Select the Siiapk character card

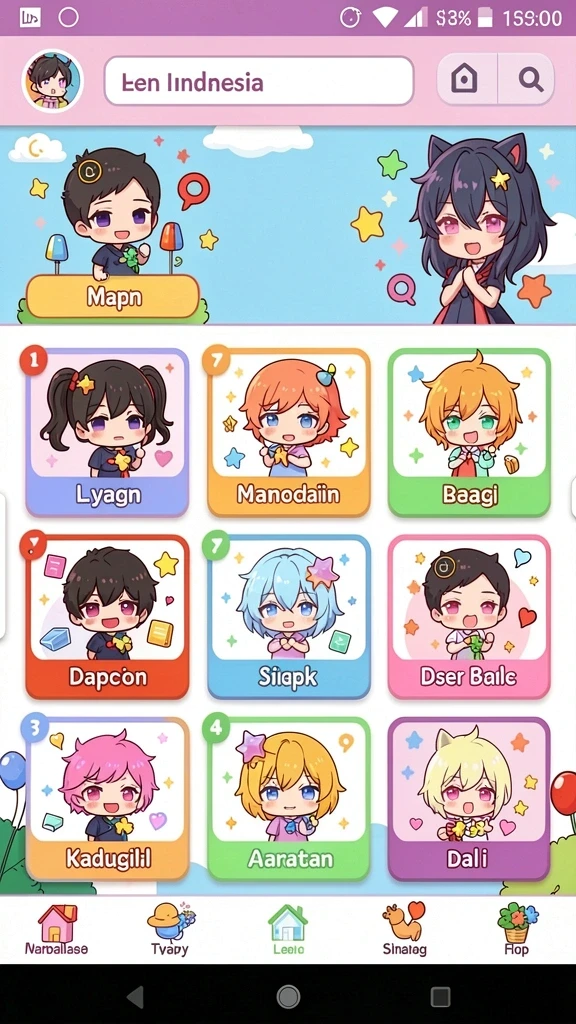[x=289, y=616]
